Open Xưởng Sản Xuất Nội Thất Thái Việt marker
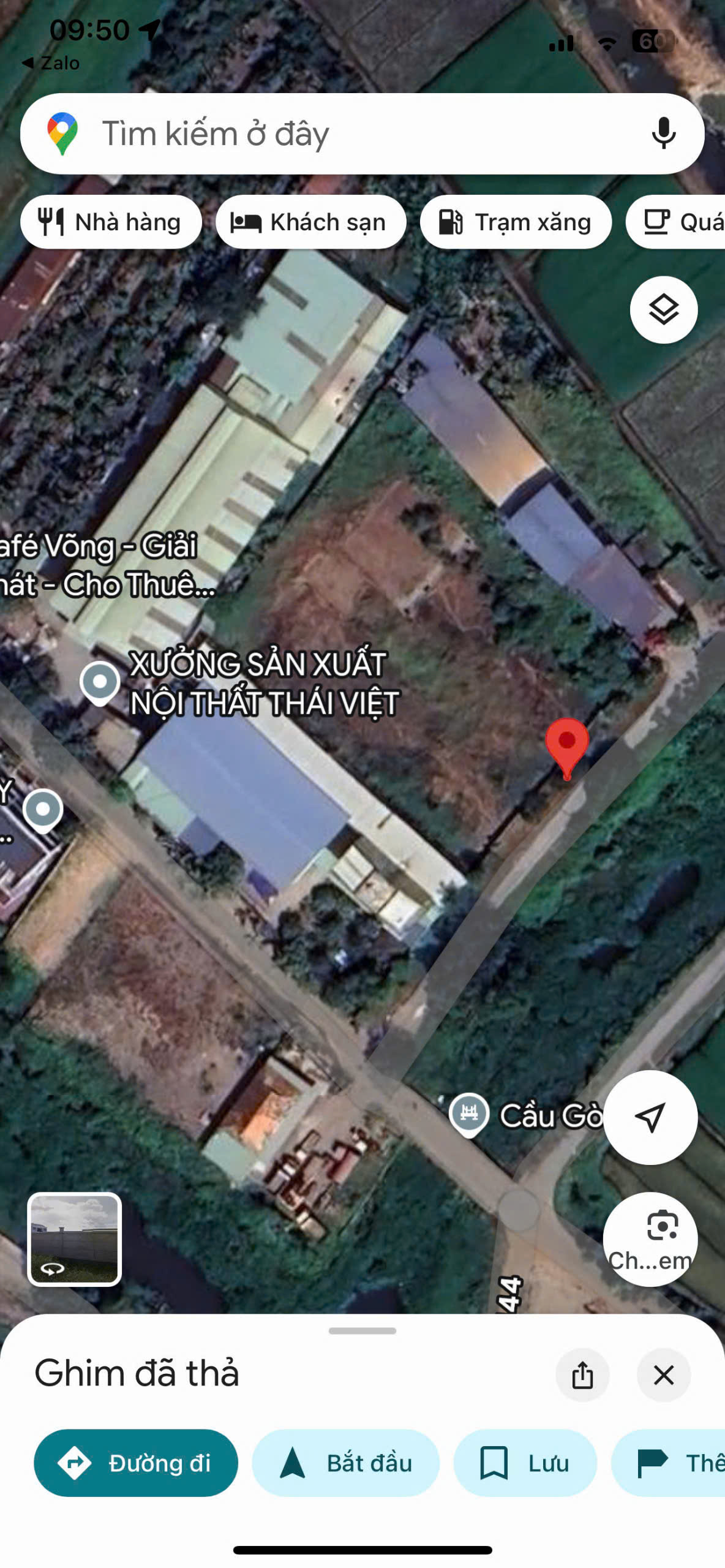 tap(100, 682)
